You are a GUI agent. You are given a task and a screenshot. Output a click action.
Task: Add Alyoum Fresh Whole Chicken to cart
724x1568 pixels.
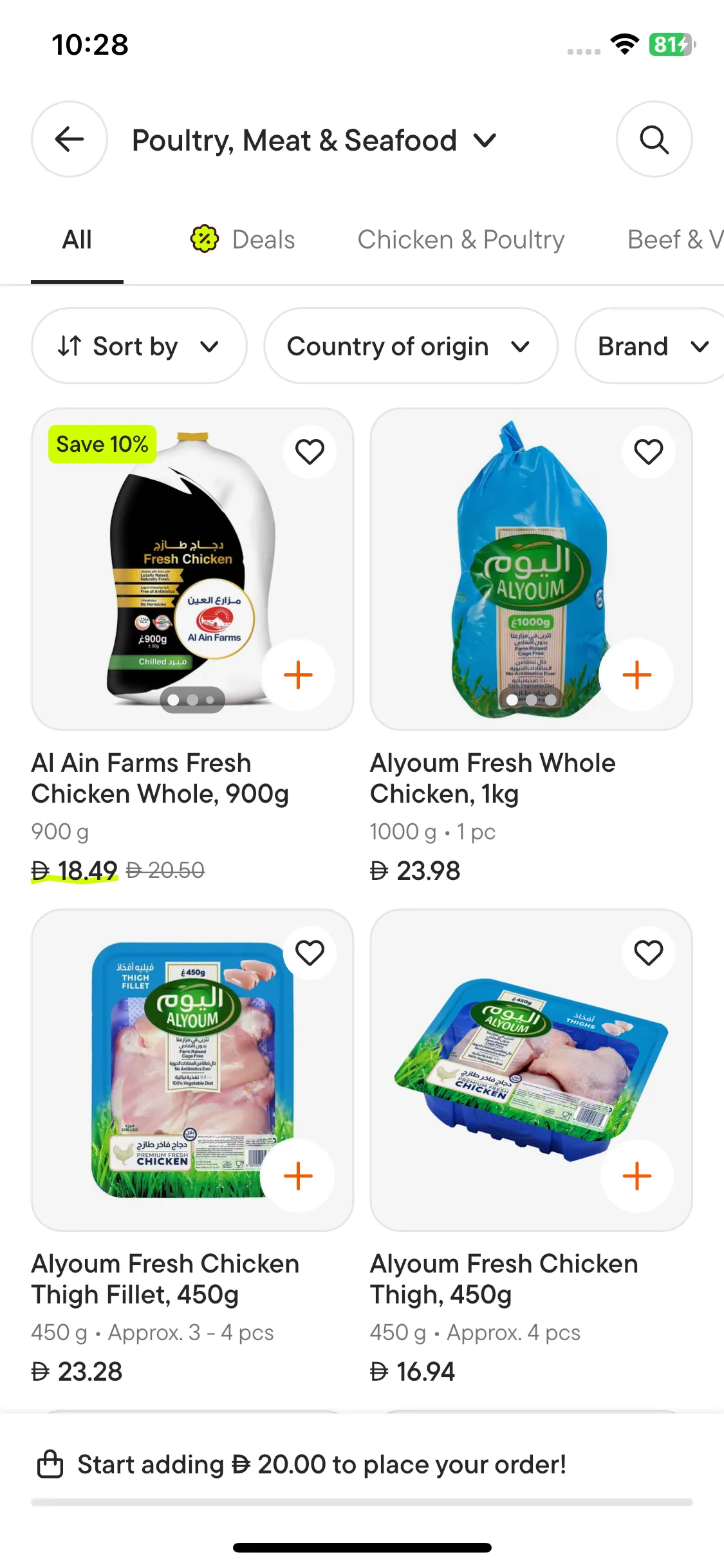coord(636,675)
